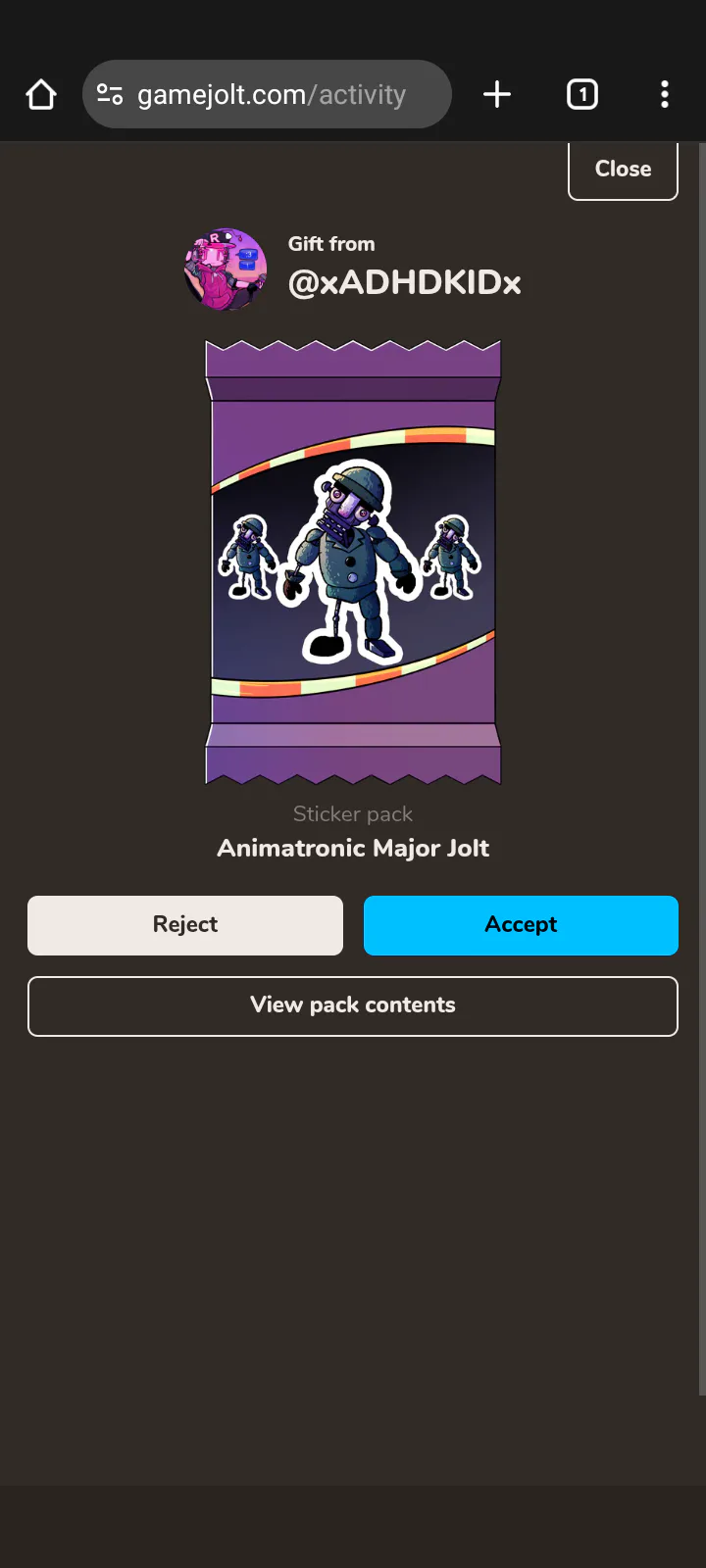Viewport: 706px width, 1568px height.
Task: Open the tab switcher
Action: click(x=582, y=95)
